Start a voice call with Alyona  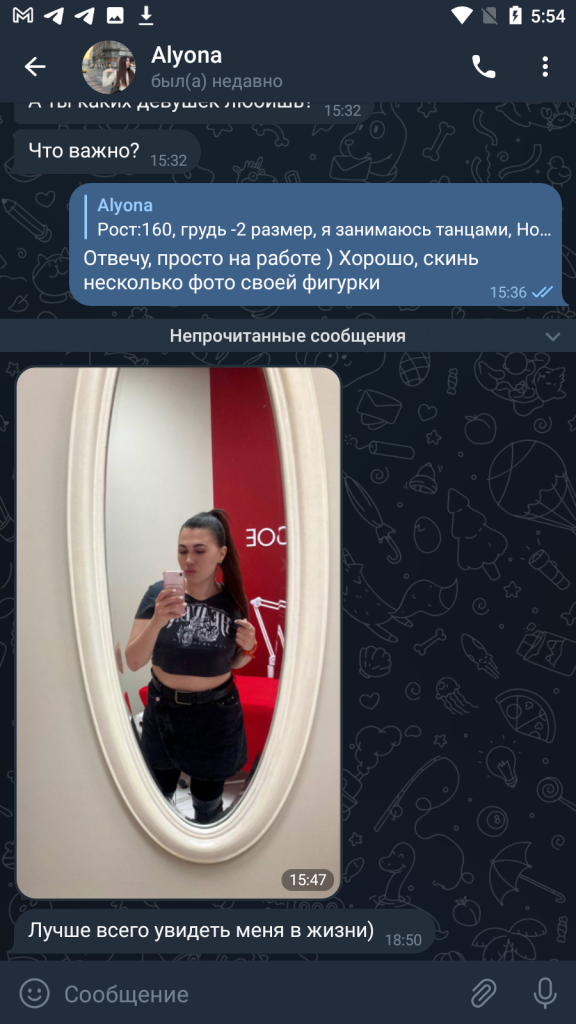(483, 67)
